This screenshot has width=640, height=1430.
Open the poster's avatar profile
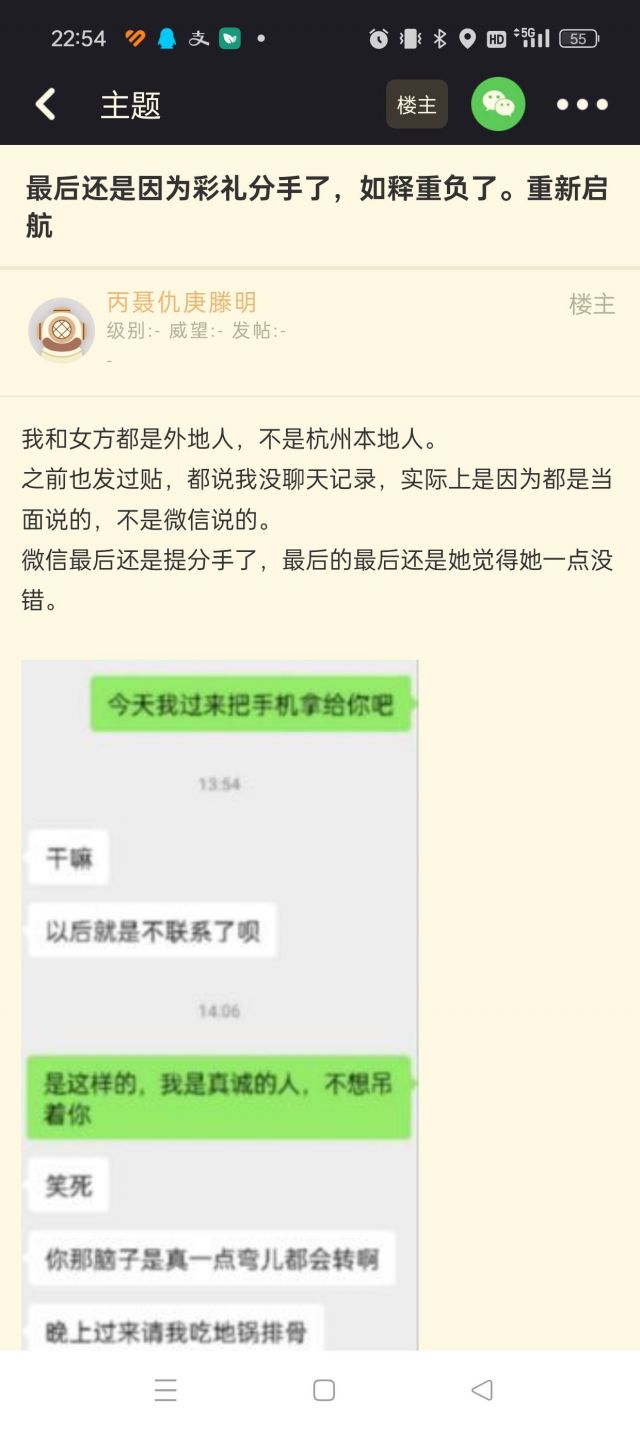tap(61, 329)
